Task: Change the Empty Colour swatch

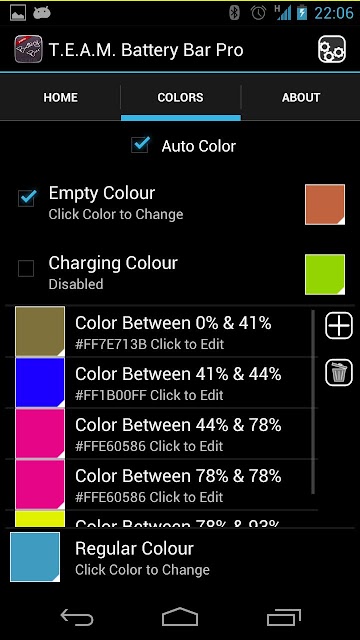Action: 325,204
